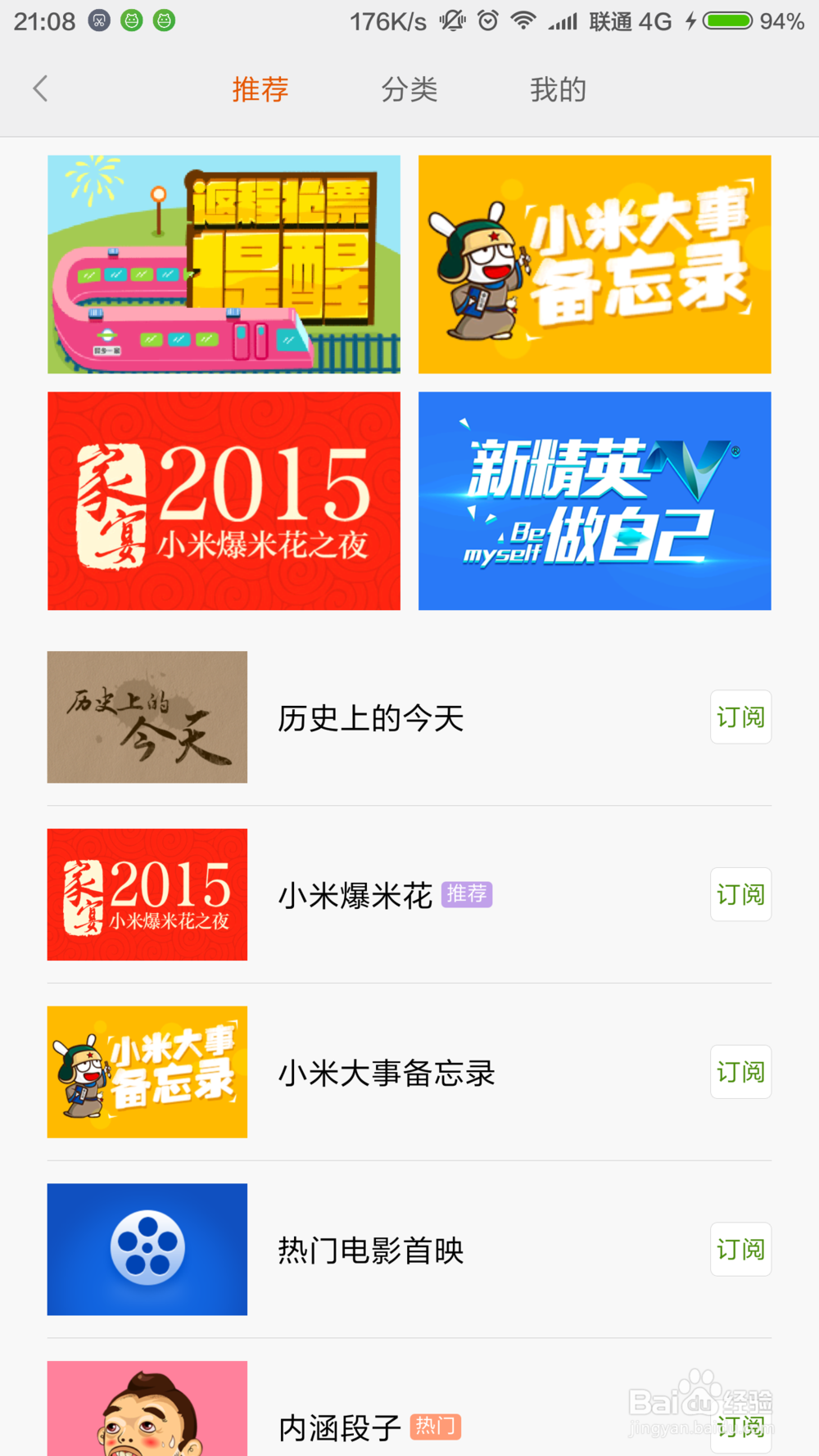The width and height of the screenshot is (819, 1456).
Task: Subscribe to 热门电影首映
Action: coord(740,1250)
